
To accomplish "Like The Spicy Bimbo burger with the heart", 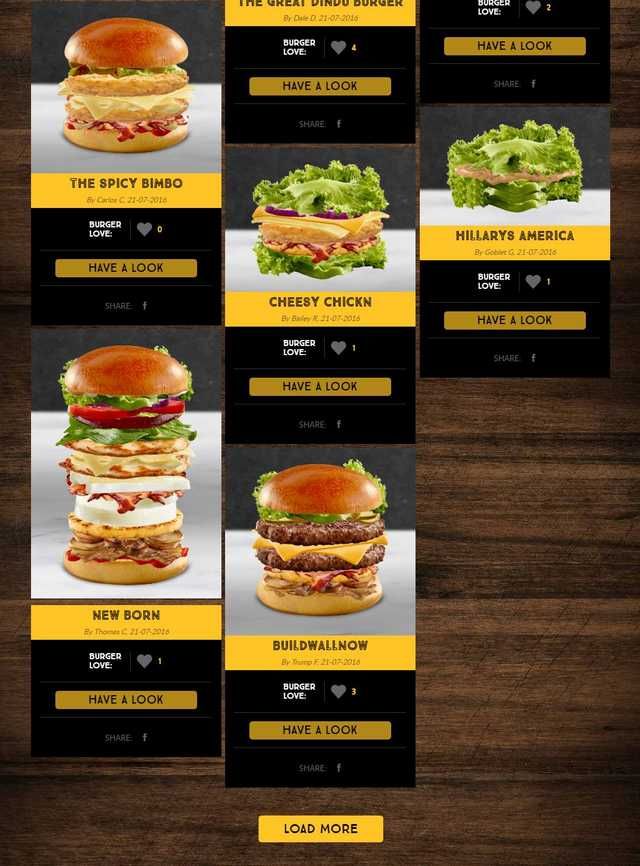I will pyautogui.click(x=144, y=229).
